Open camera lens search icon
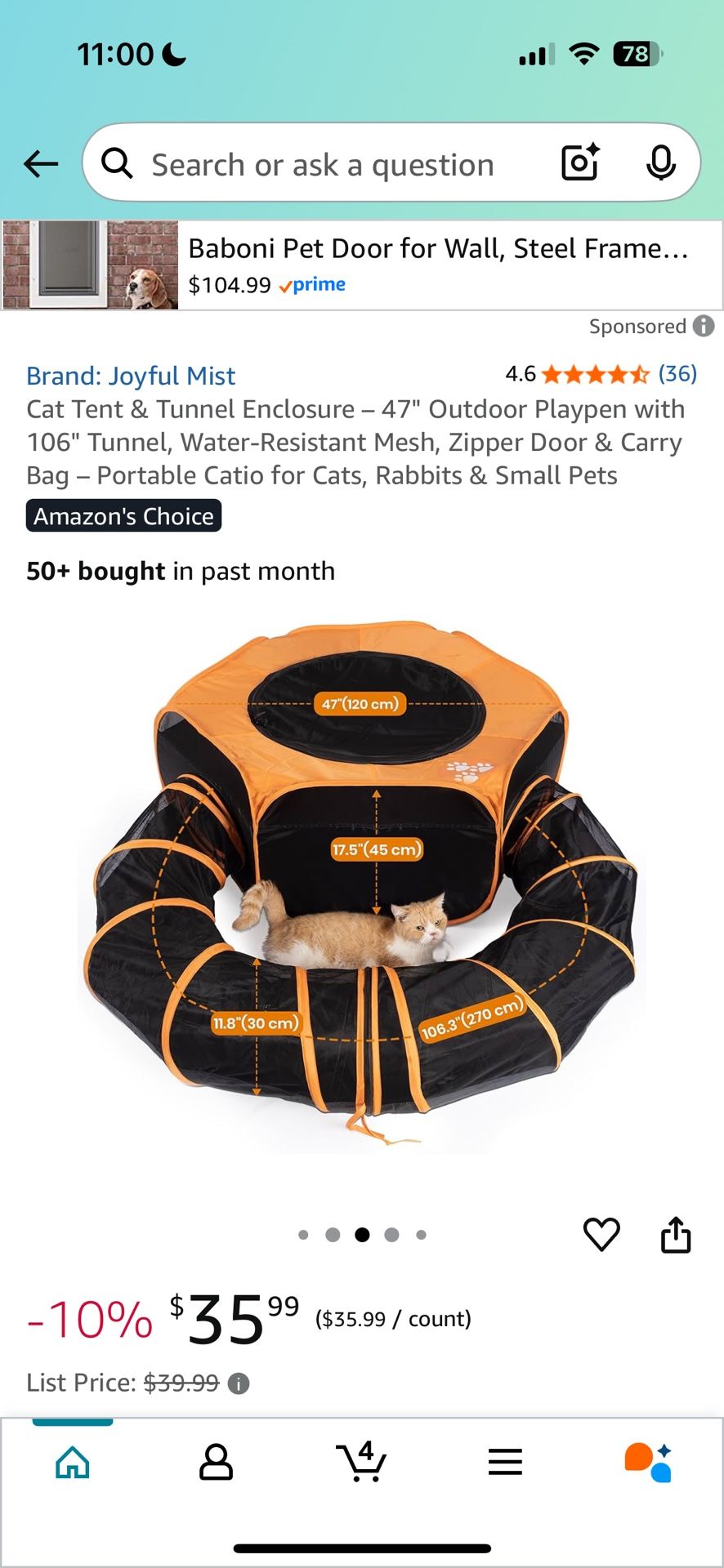724x1568 pixels. 580,163
